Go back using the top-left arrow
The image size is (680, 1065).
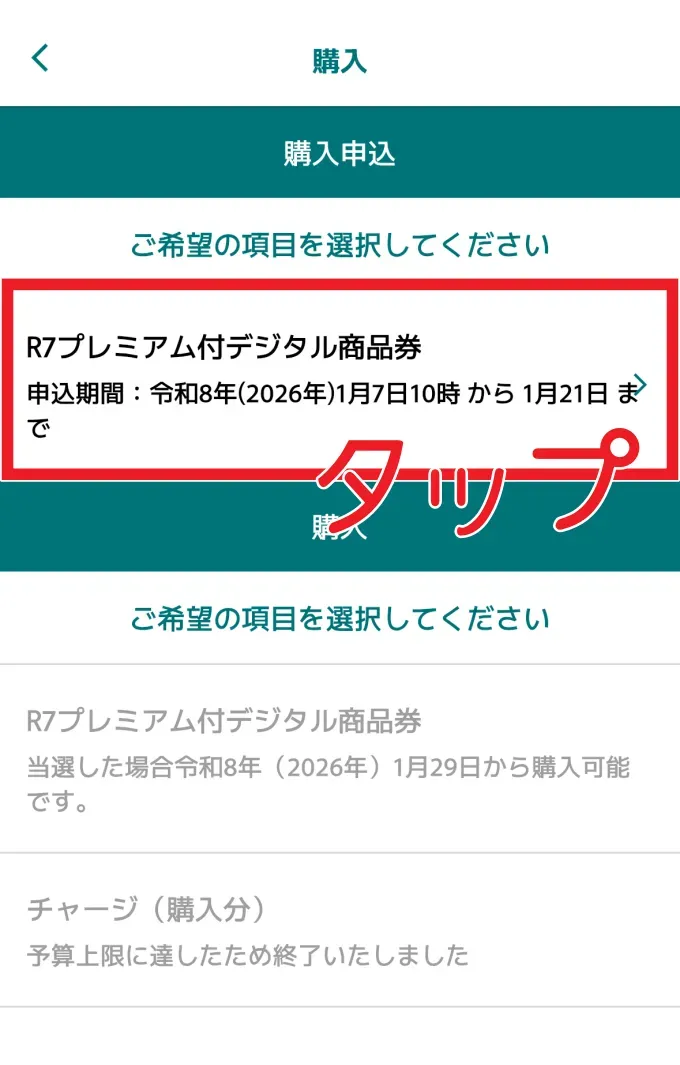40,58
